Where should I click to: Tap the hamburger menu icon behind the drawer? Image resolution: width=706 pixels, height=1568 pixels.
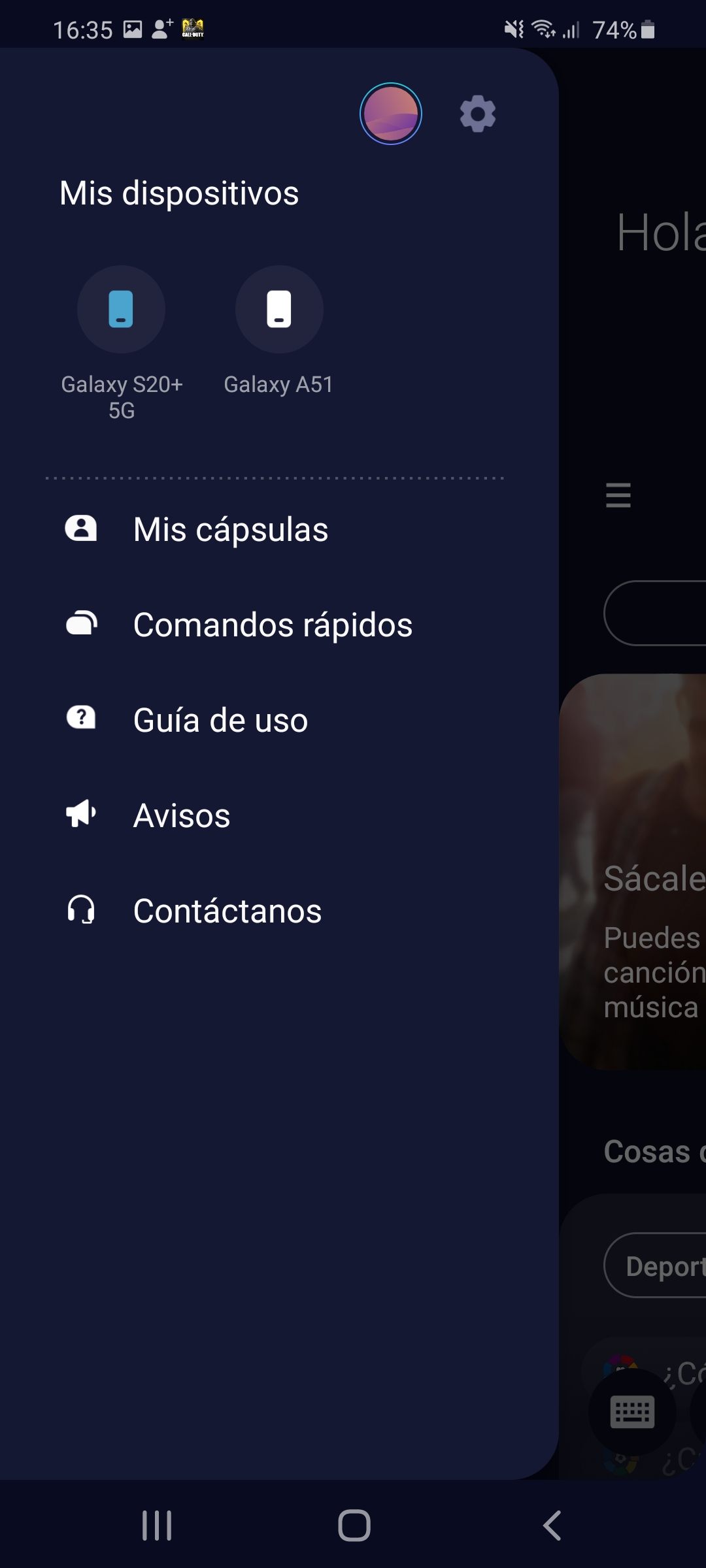pos(618,495)
